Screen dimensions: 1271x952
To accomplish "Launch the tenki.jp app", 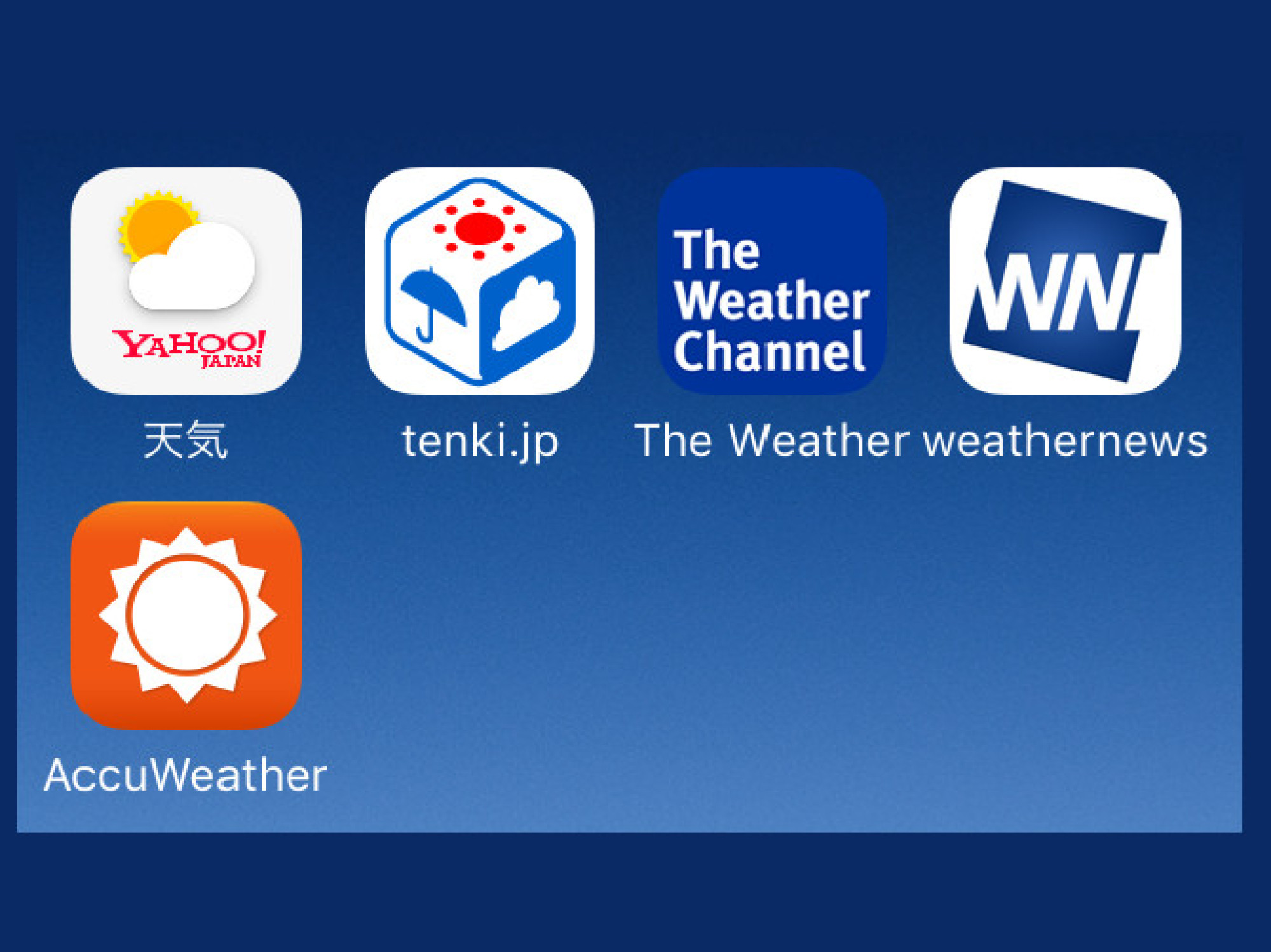I will 480,281.
